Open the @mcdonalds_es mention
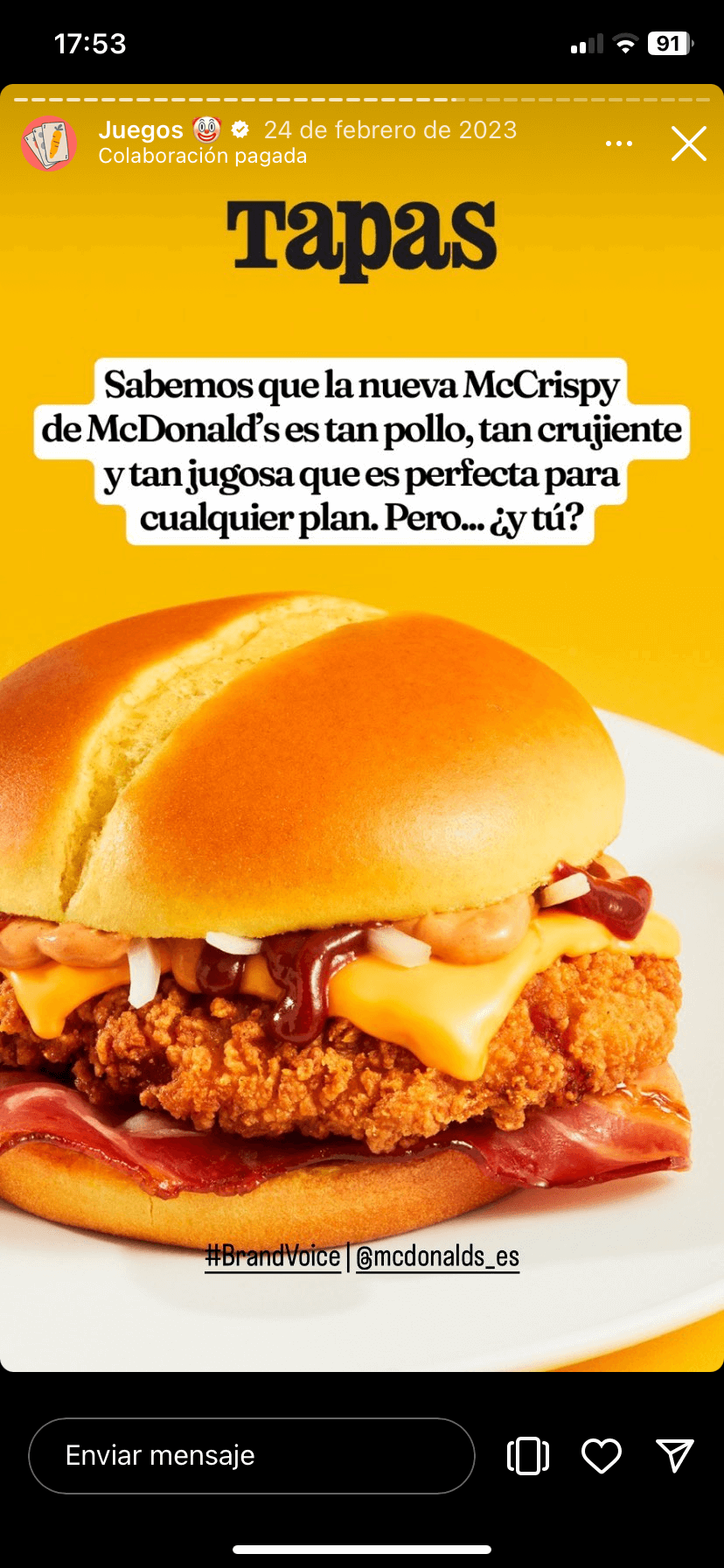 [x=437, y=1256]
